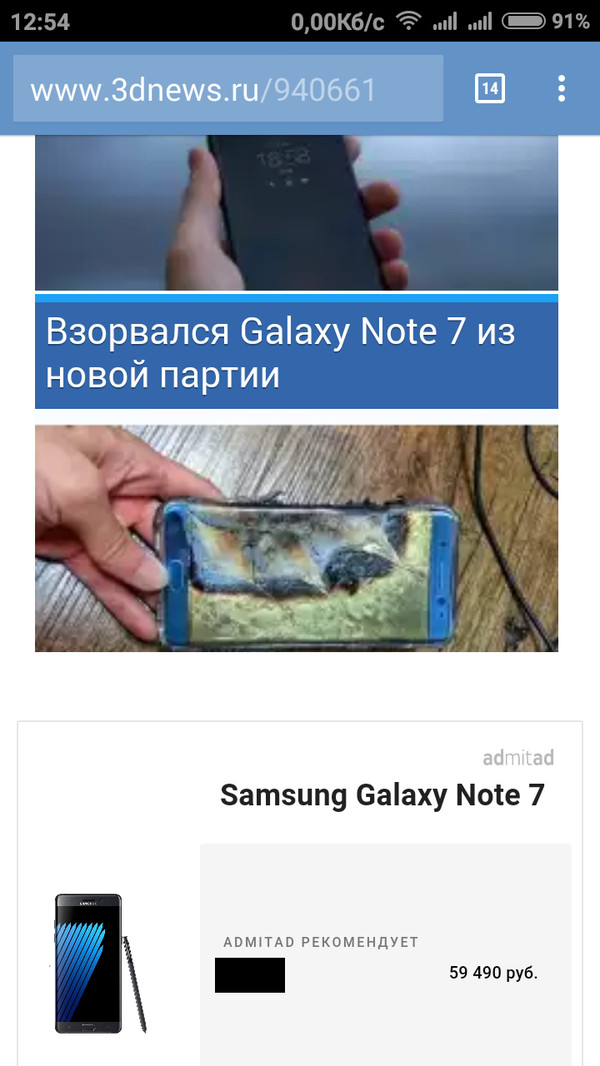Tap the URL address bar
This screenshot has height=1066, width=600.
click(x=227, y=90)
